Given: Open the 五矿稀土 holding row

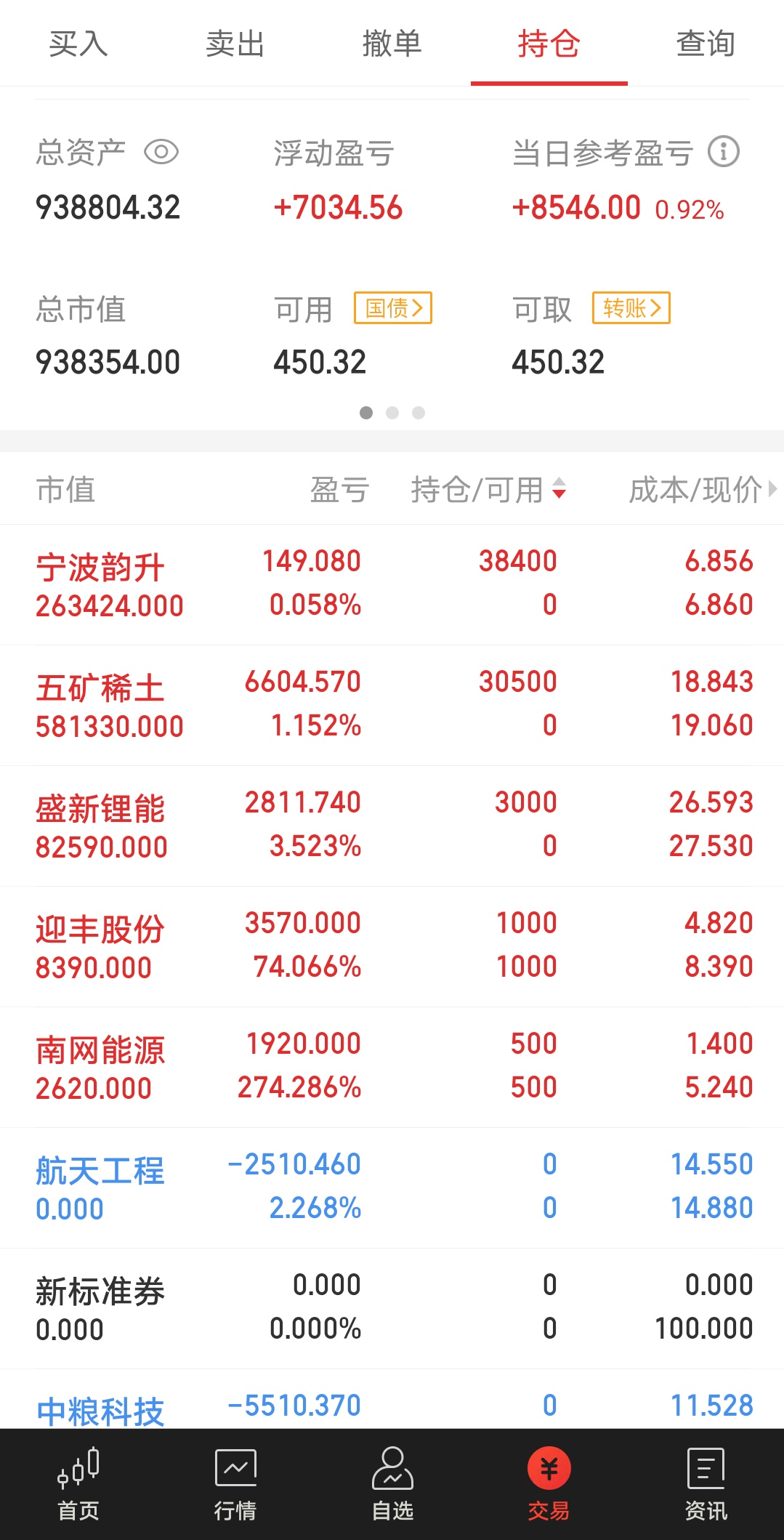Looking at the screenshot, I should pyautogui.click(x=392, y=705).
